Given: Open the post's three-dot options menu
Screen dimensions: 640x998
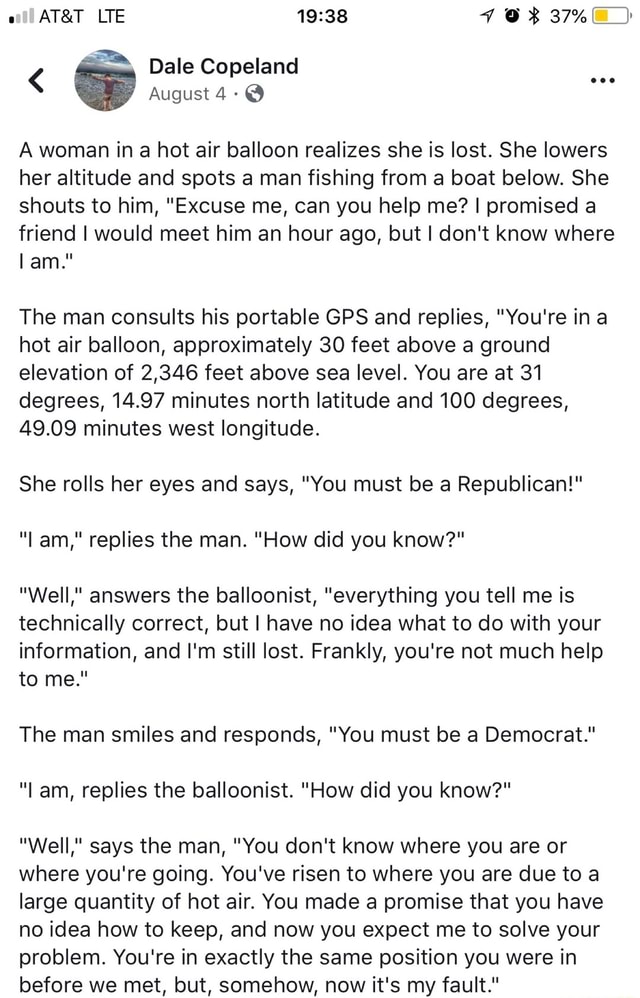Looking at the screenshot, I should pos(602,80).
